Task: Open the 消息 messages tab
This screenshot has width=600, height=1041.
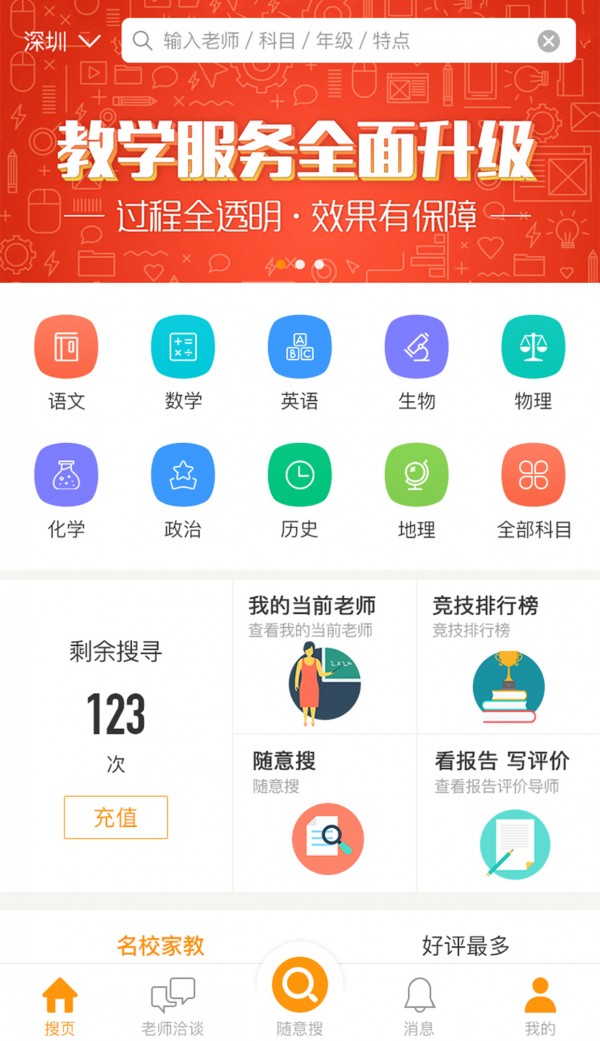Action: pyautogui.click(x=419, y=1005)
